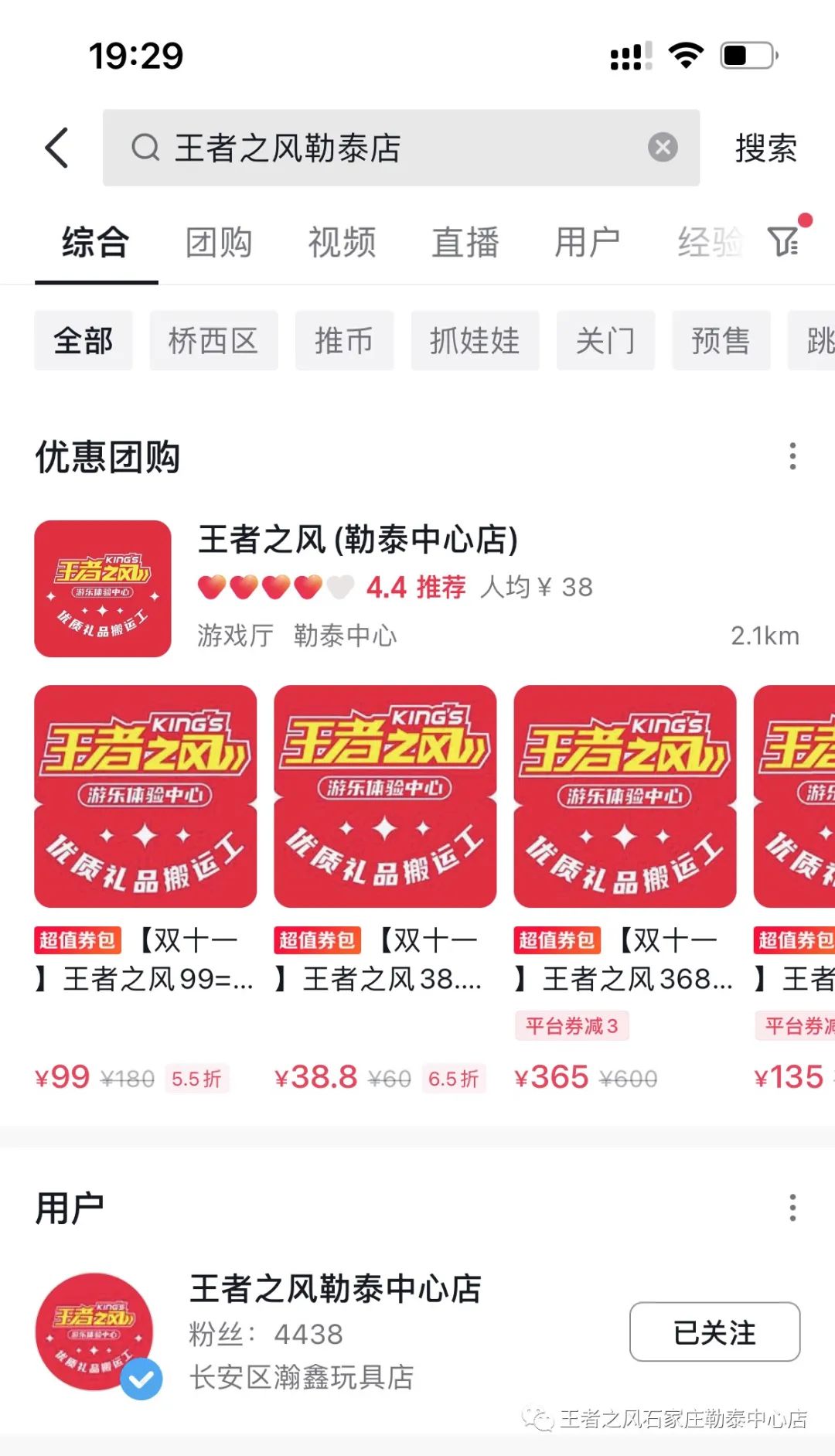This screenshot has height=1456, width=835.
Task: Tap the 搜索 button
Action: tap(765, 148)
